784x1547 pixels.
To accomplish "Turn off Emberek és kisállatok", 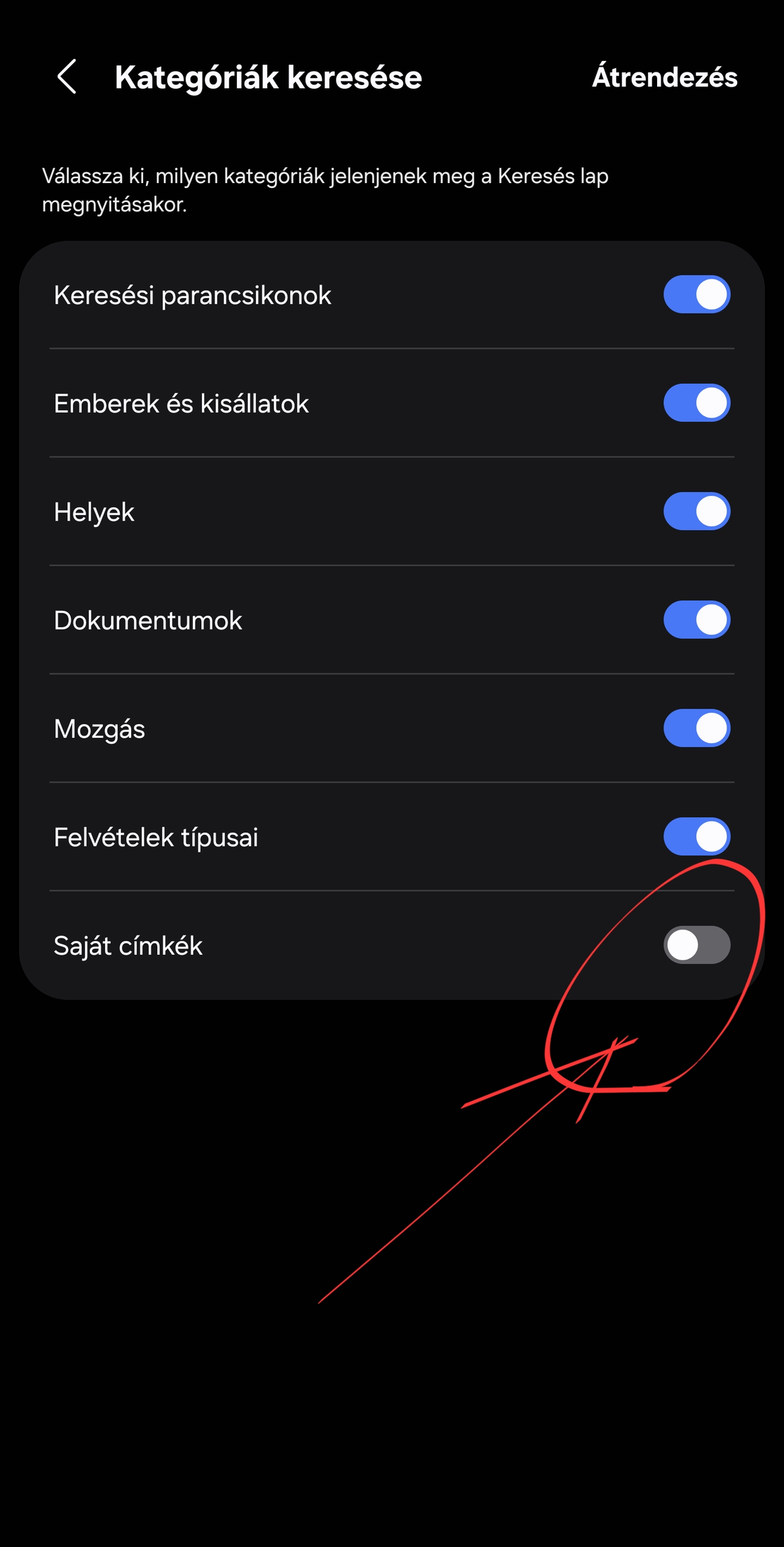I will tap(696, 403).
